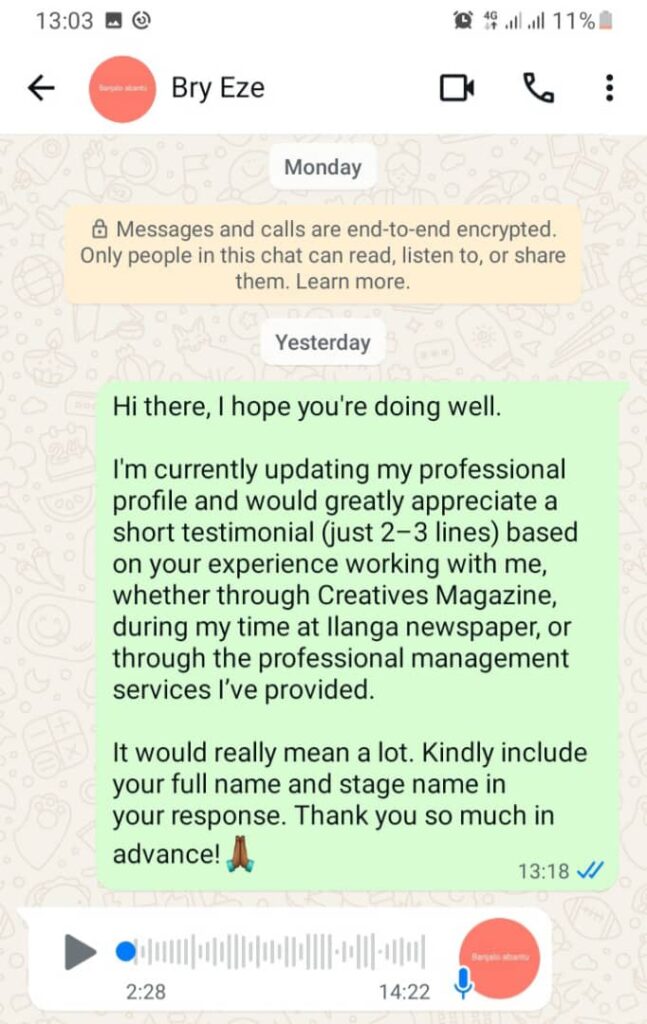
Task: Seek within the voice message waveform
Action: pos(282,951)
